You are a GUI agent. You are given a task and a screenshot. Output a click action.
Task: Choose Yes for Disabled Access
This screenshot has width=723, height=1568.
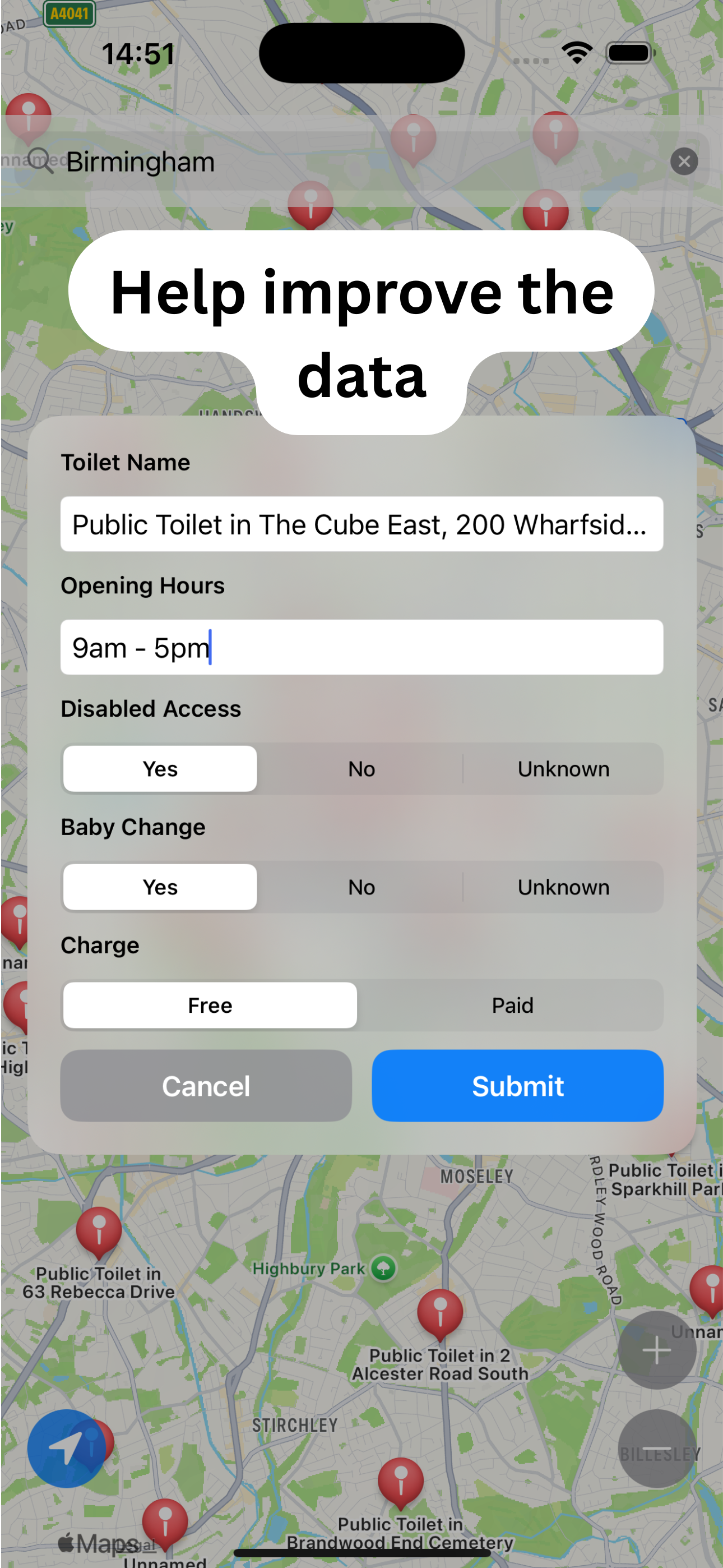(x=160, y=769)
